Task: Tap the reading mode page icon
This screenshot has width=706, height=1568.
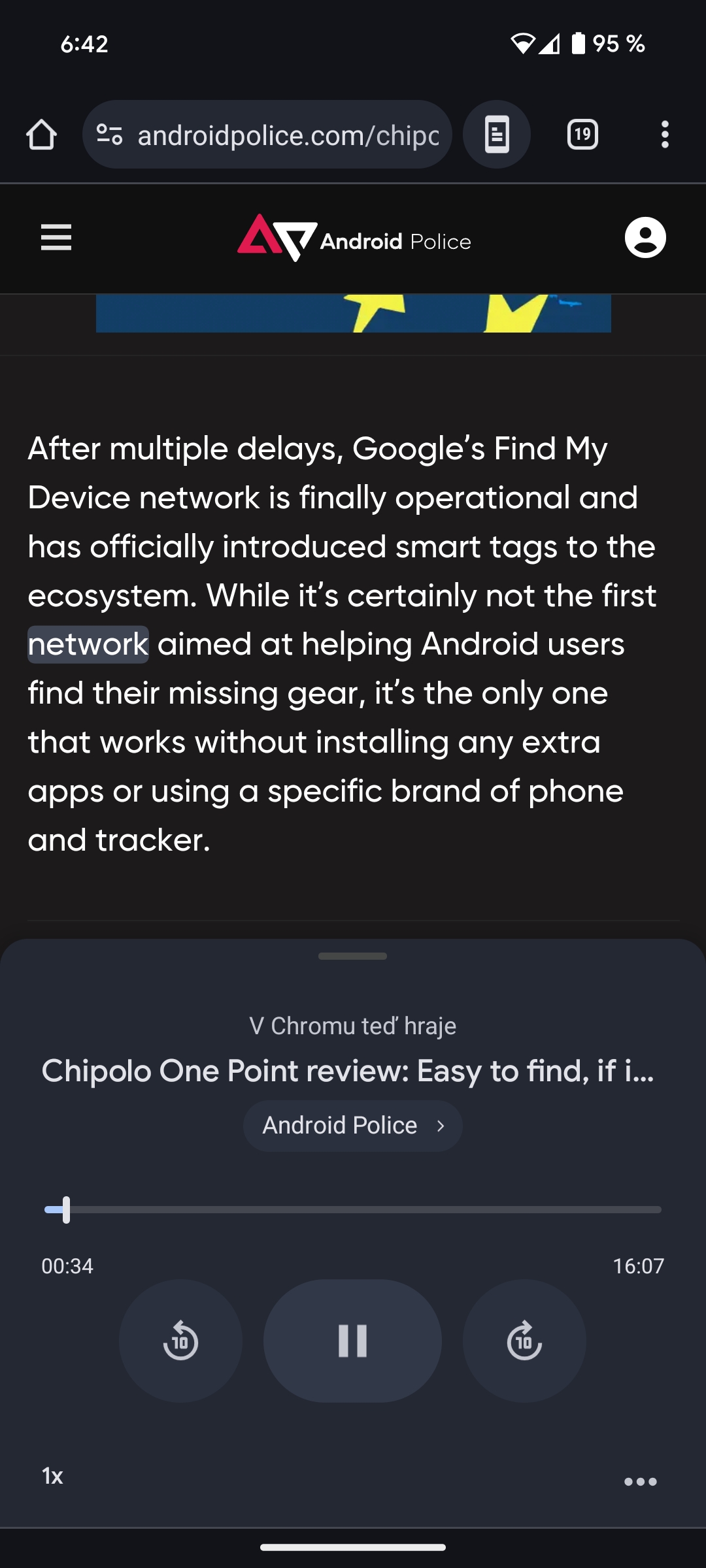Action: (x=497, y=135)
